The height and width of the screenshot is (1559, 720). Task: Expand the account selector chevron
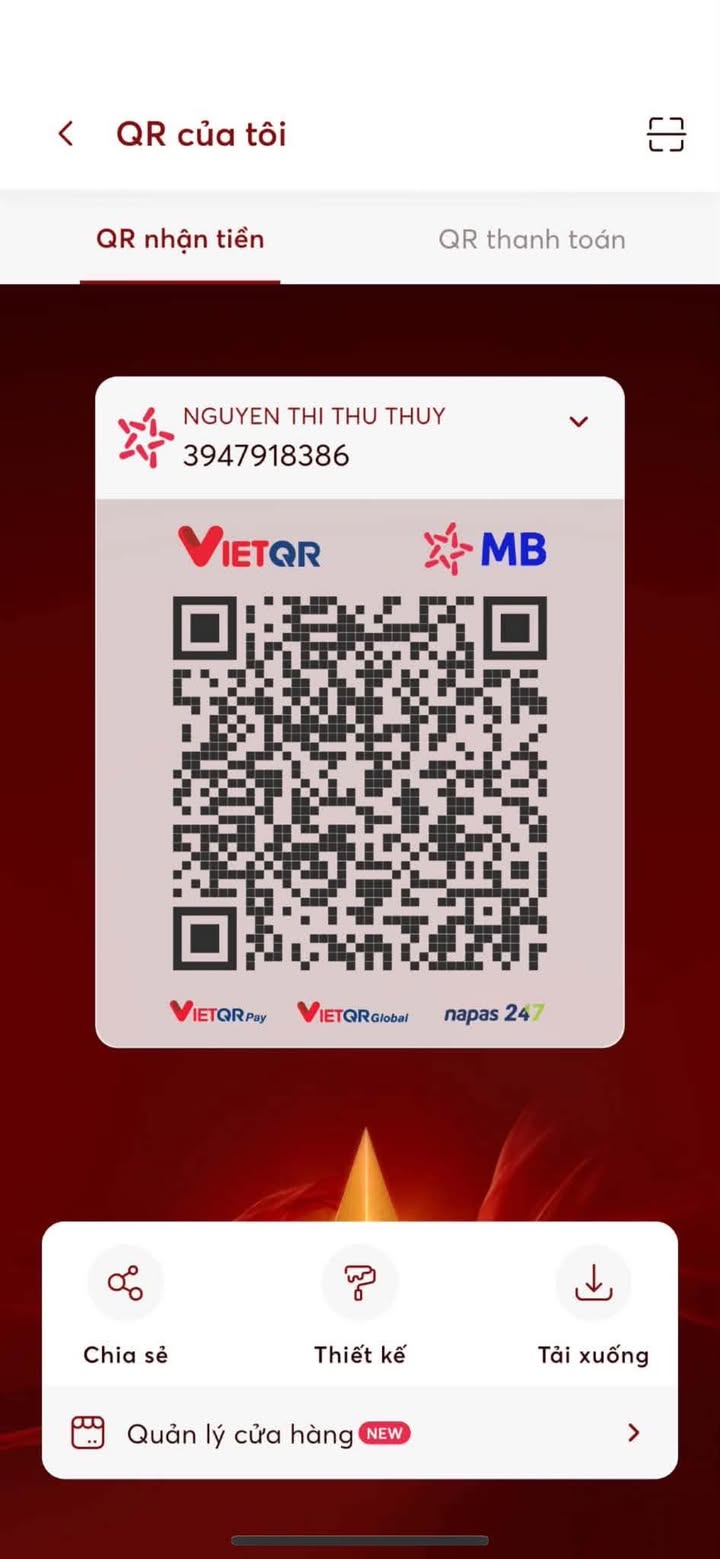(578, 421)
